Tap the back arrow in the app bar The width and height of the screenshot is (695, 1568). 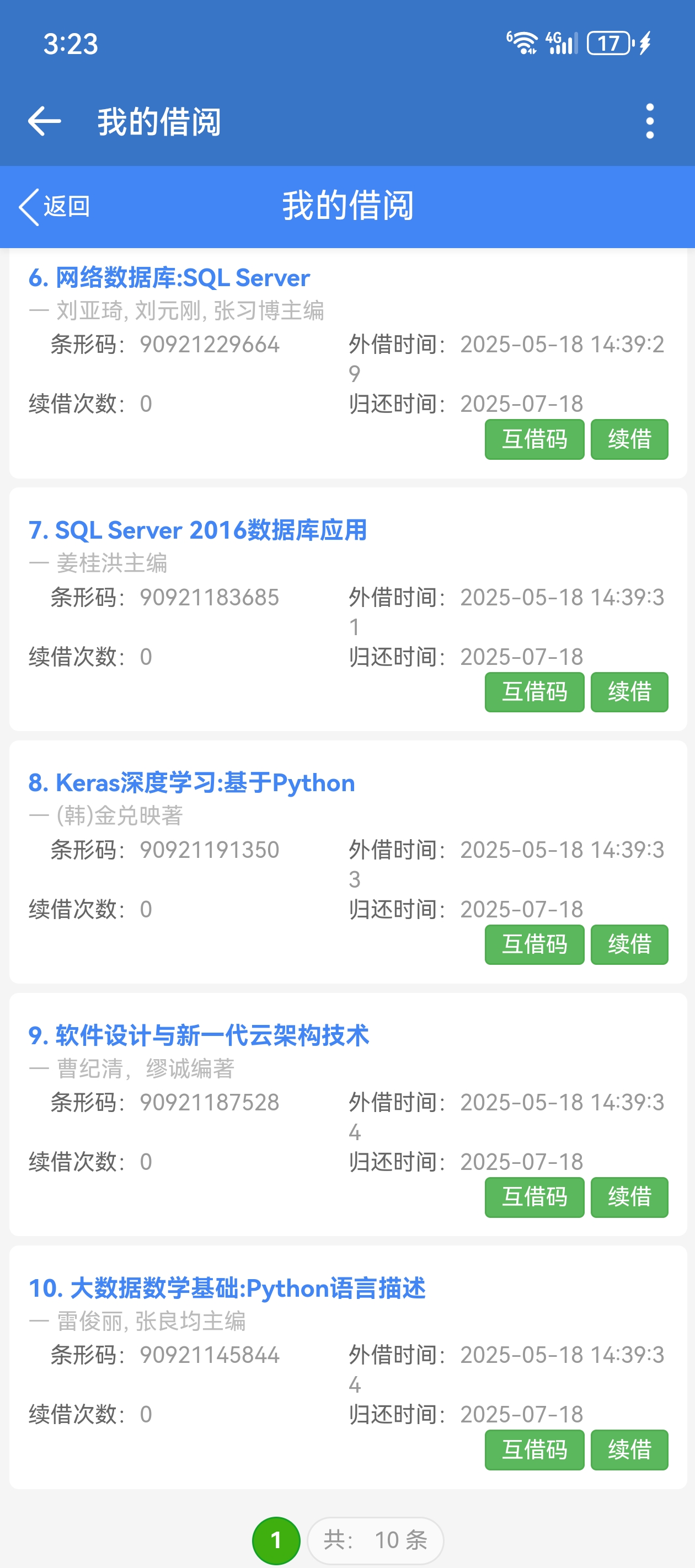pyautogui.click(x=45, y=121)
